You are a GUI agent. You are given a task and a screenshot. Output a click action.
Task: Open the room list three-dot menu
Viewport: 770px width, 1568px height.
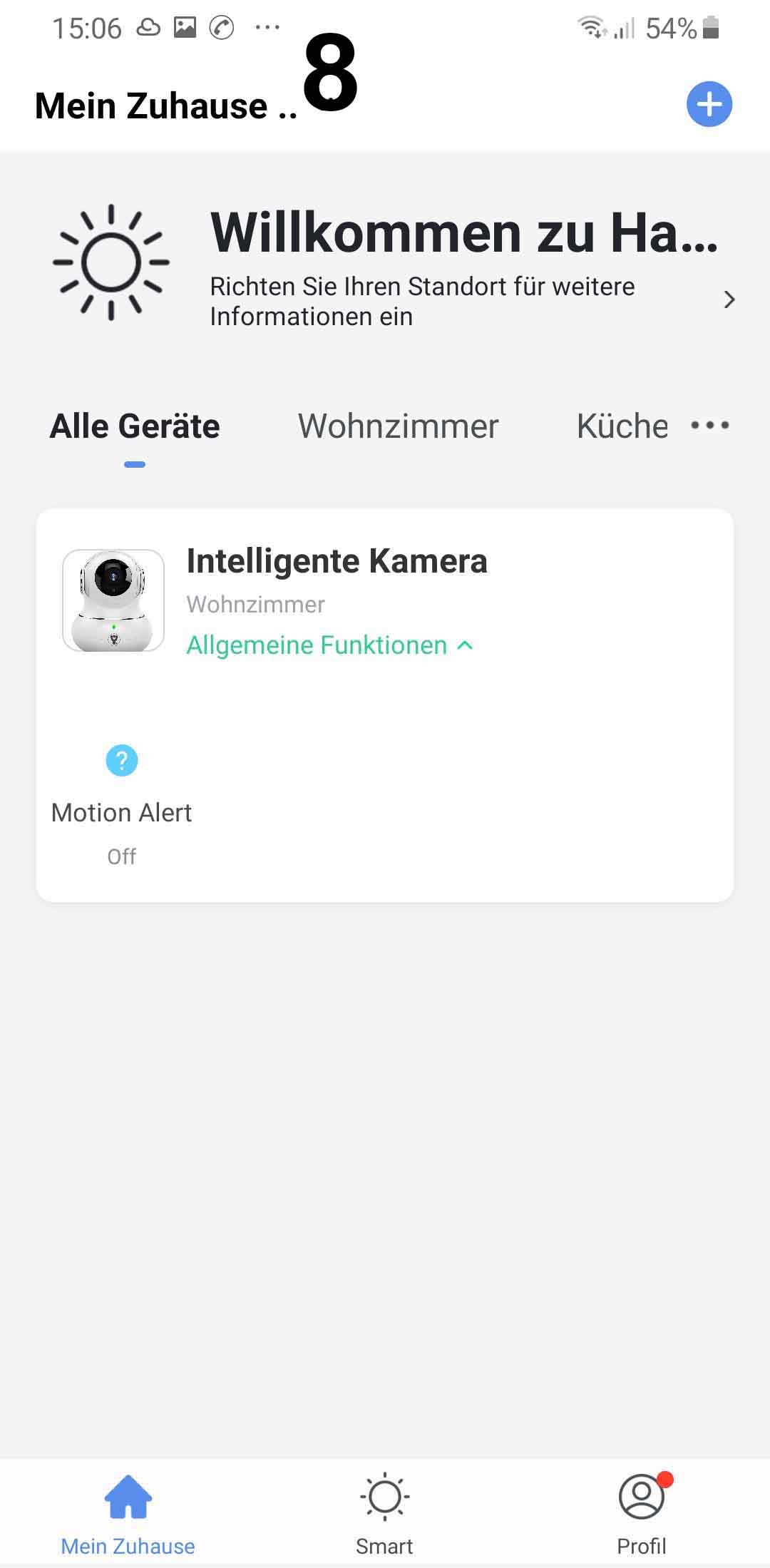tap(710, 426)
